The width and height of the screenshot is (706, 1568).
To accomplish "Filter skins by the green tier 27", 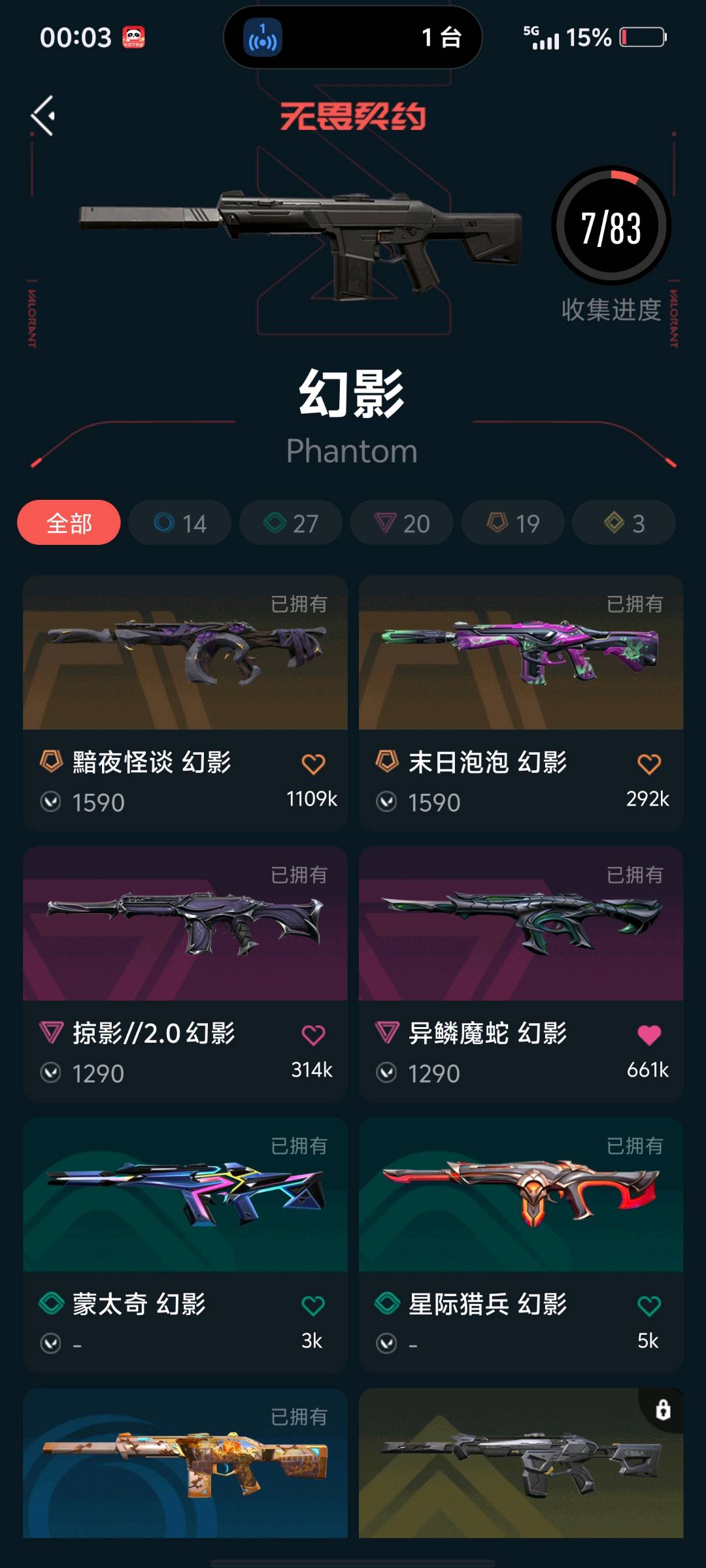I will click(291, 523).
